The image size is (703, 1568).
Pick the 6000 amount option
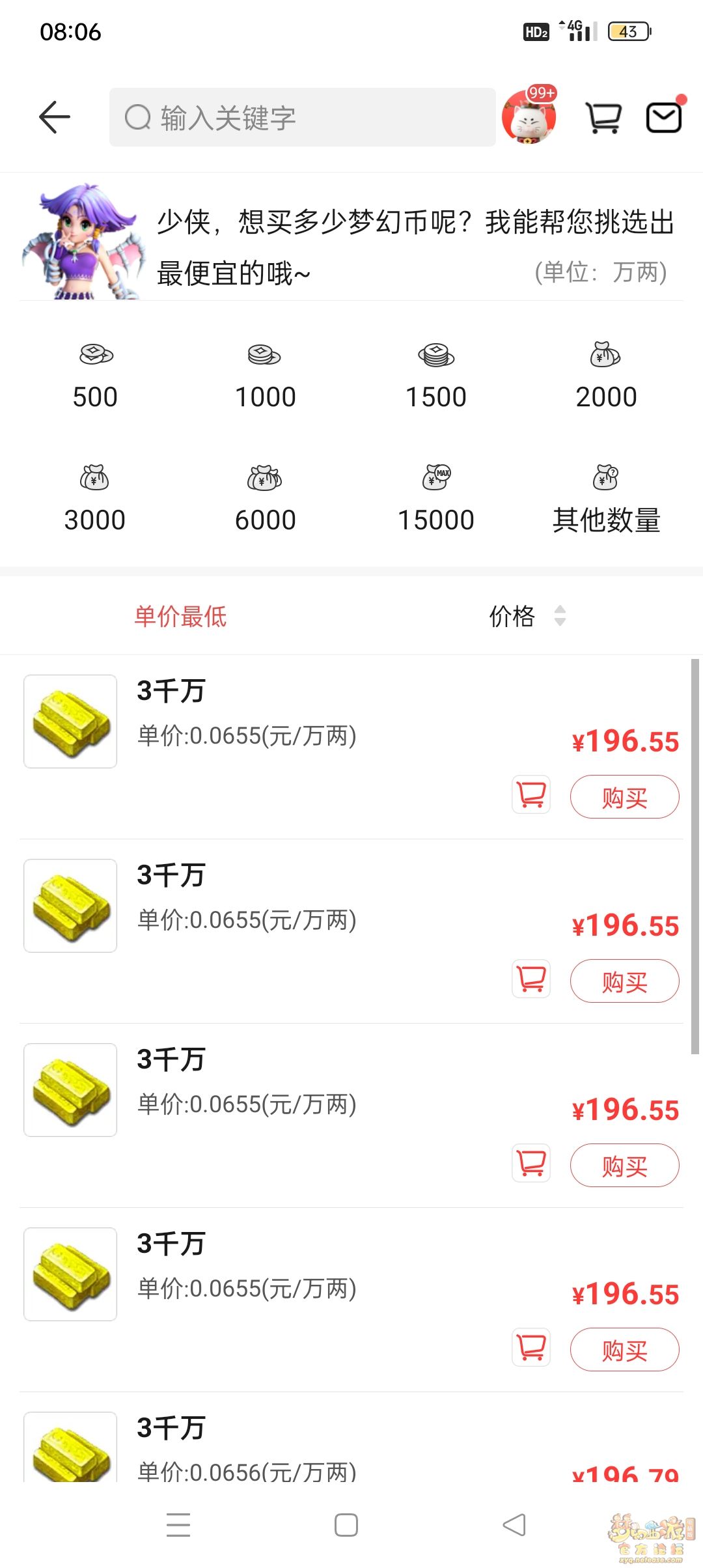click(x=265, y=499)
